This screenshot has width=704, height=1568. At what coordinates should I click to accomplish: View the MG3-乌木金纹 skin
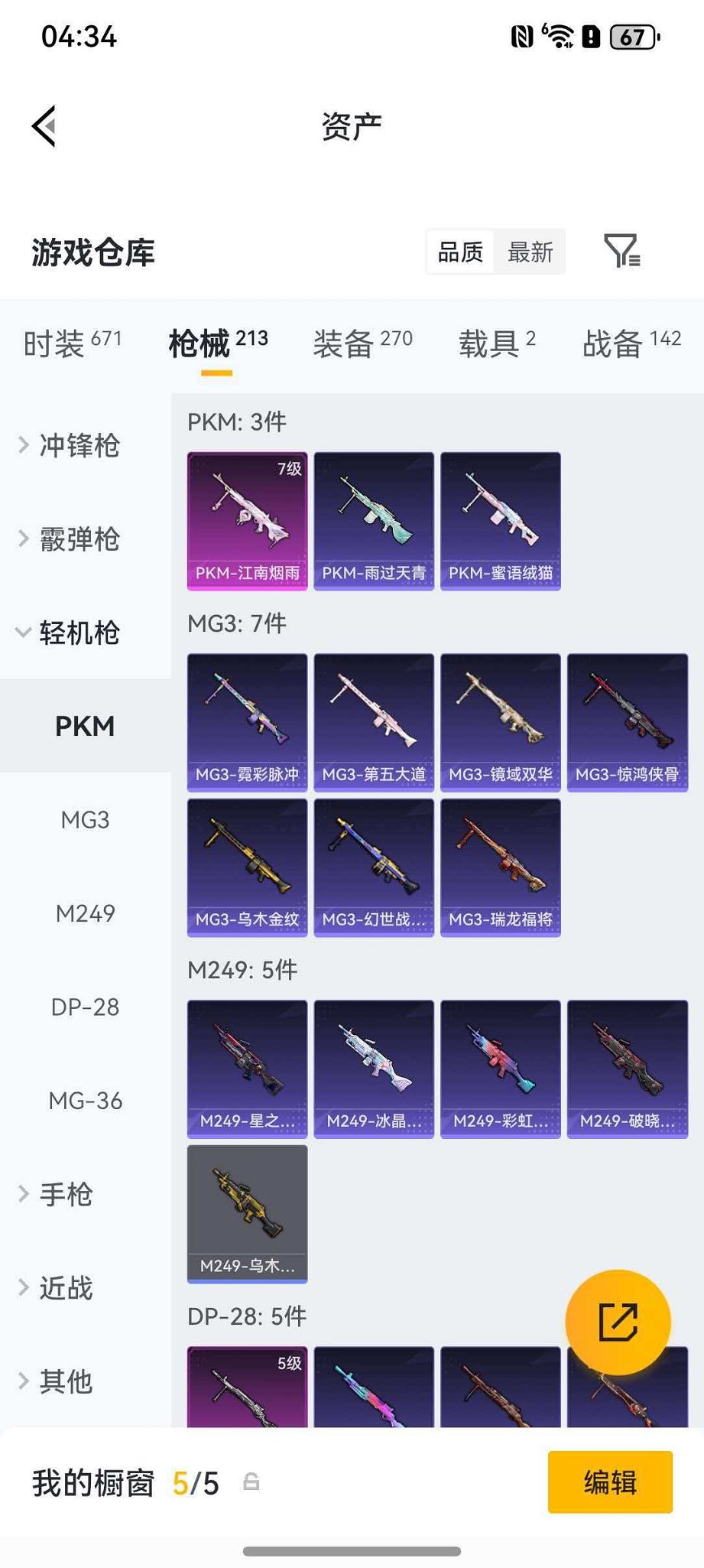(247, 867)
